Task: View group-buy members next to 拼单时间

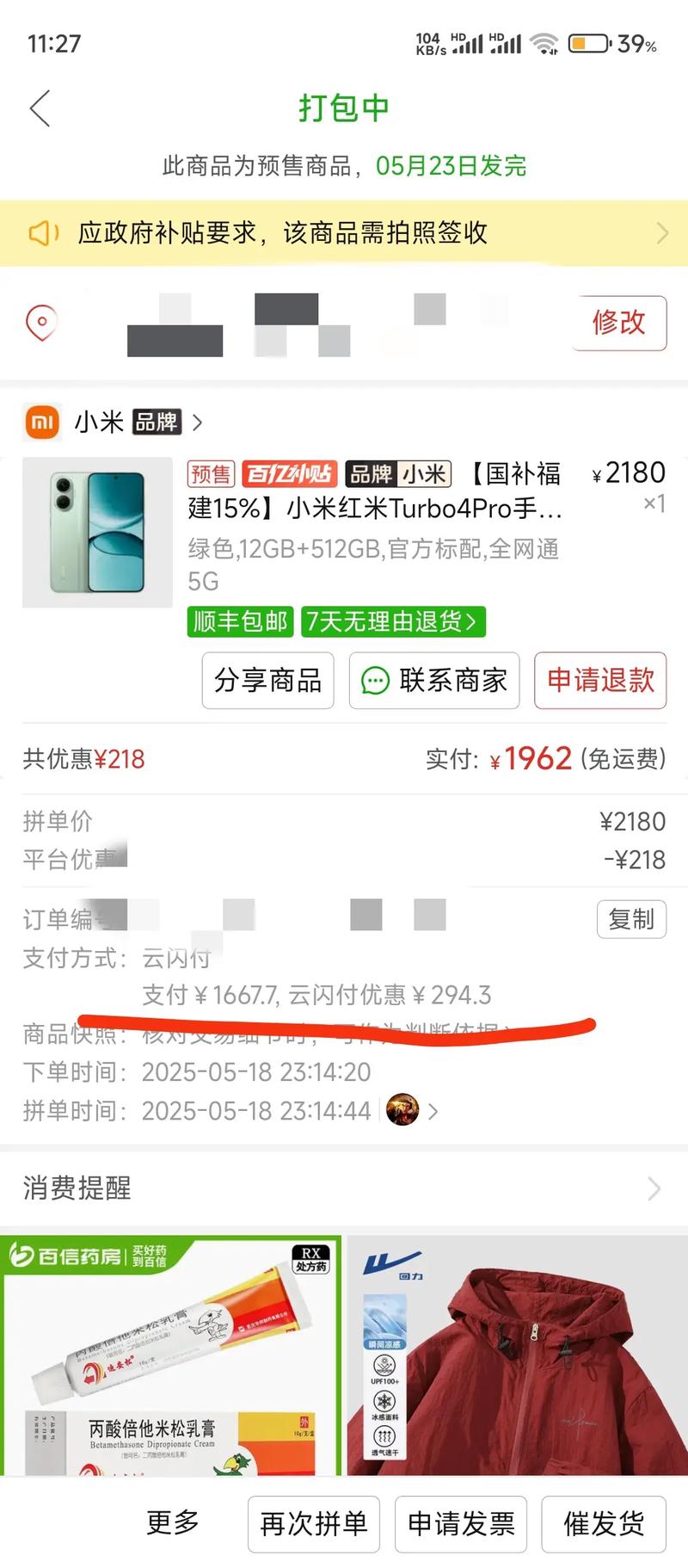Action: [x=412, y=1111]
